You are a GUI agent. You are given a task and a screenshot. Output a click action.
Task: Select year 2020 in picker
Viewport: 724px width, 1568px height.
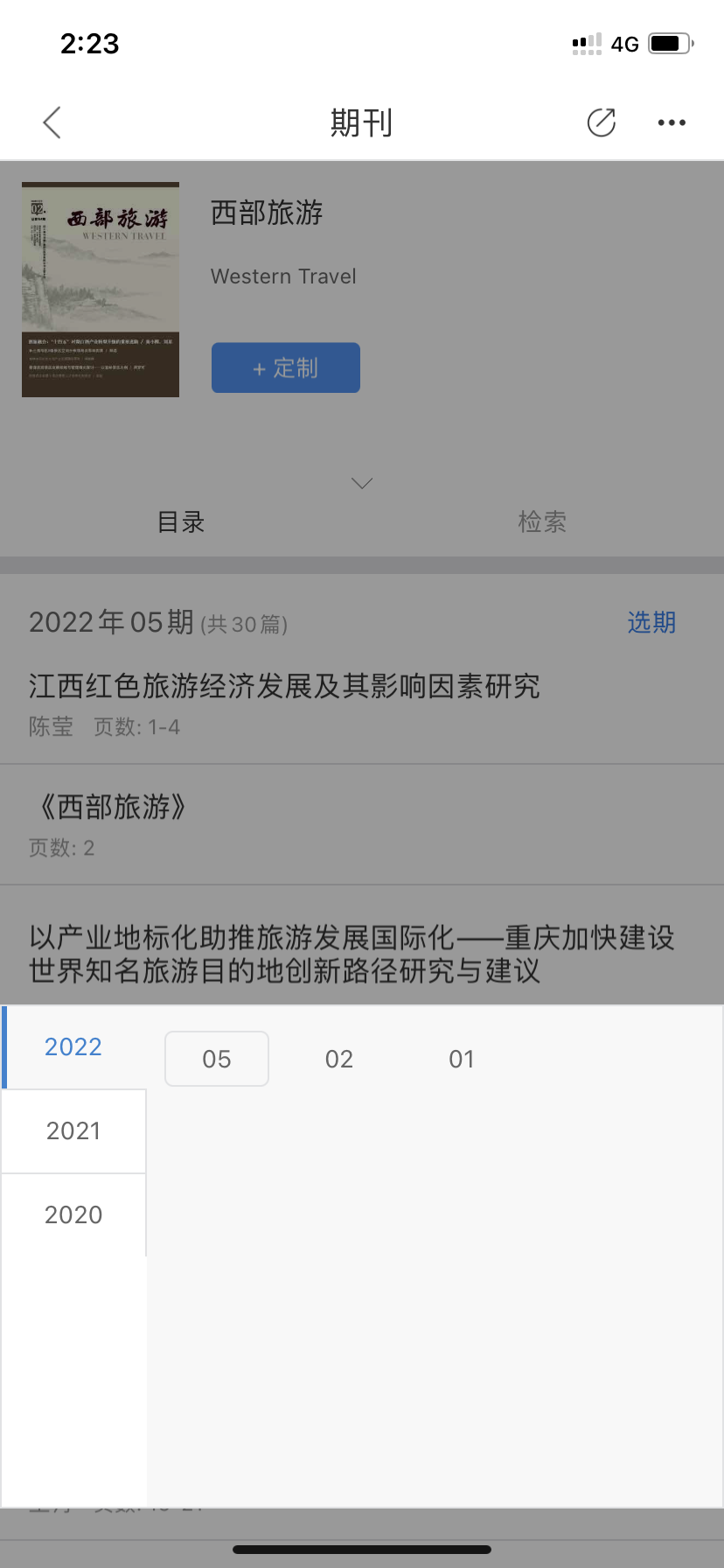point(73,1214)
